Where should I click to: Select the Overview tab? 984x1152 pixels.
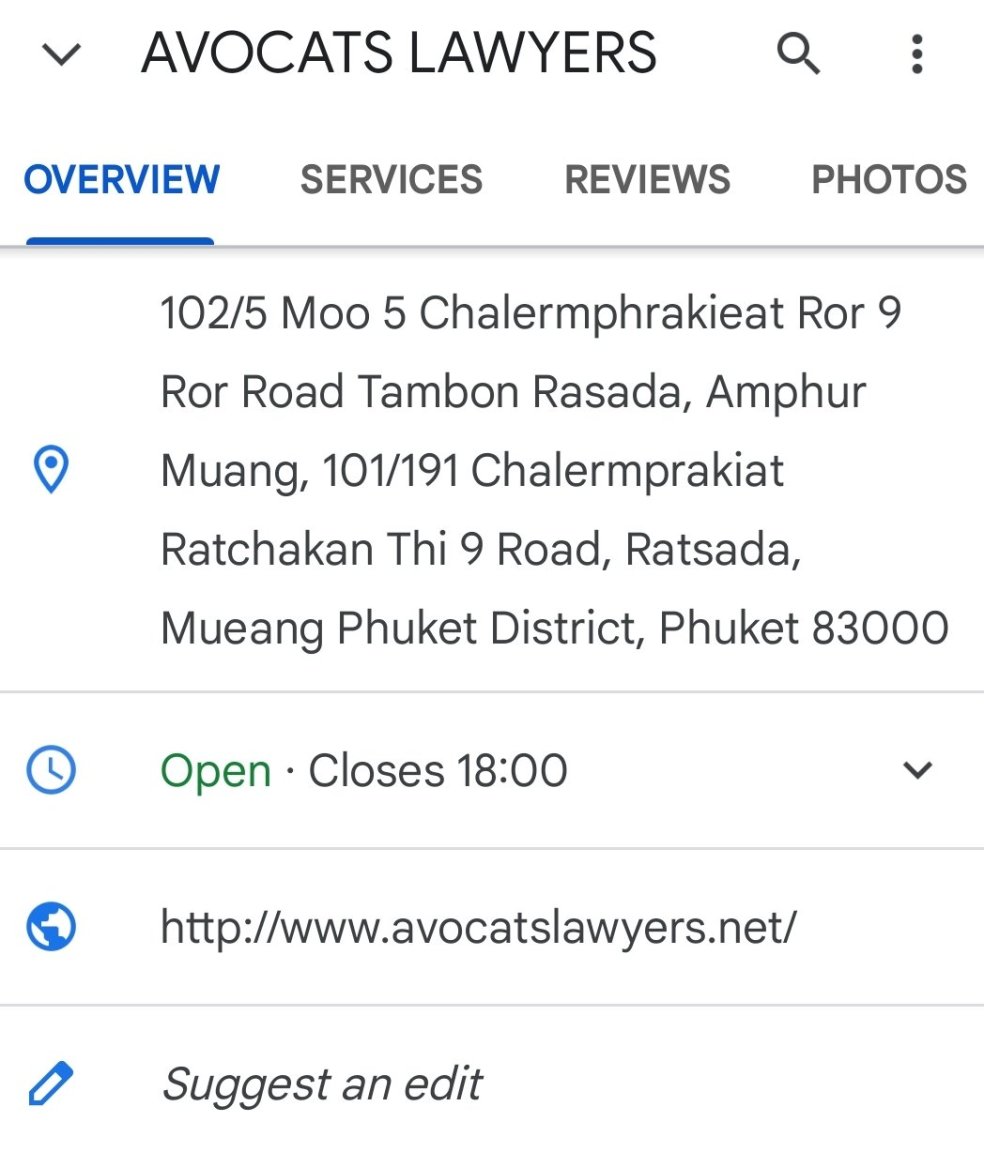(121, 180)
